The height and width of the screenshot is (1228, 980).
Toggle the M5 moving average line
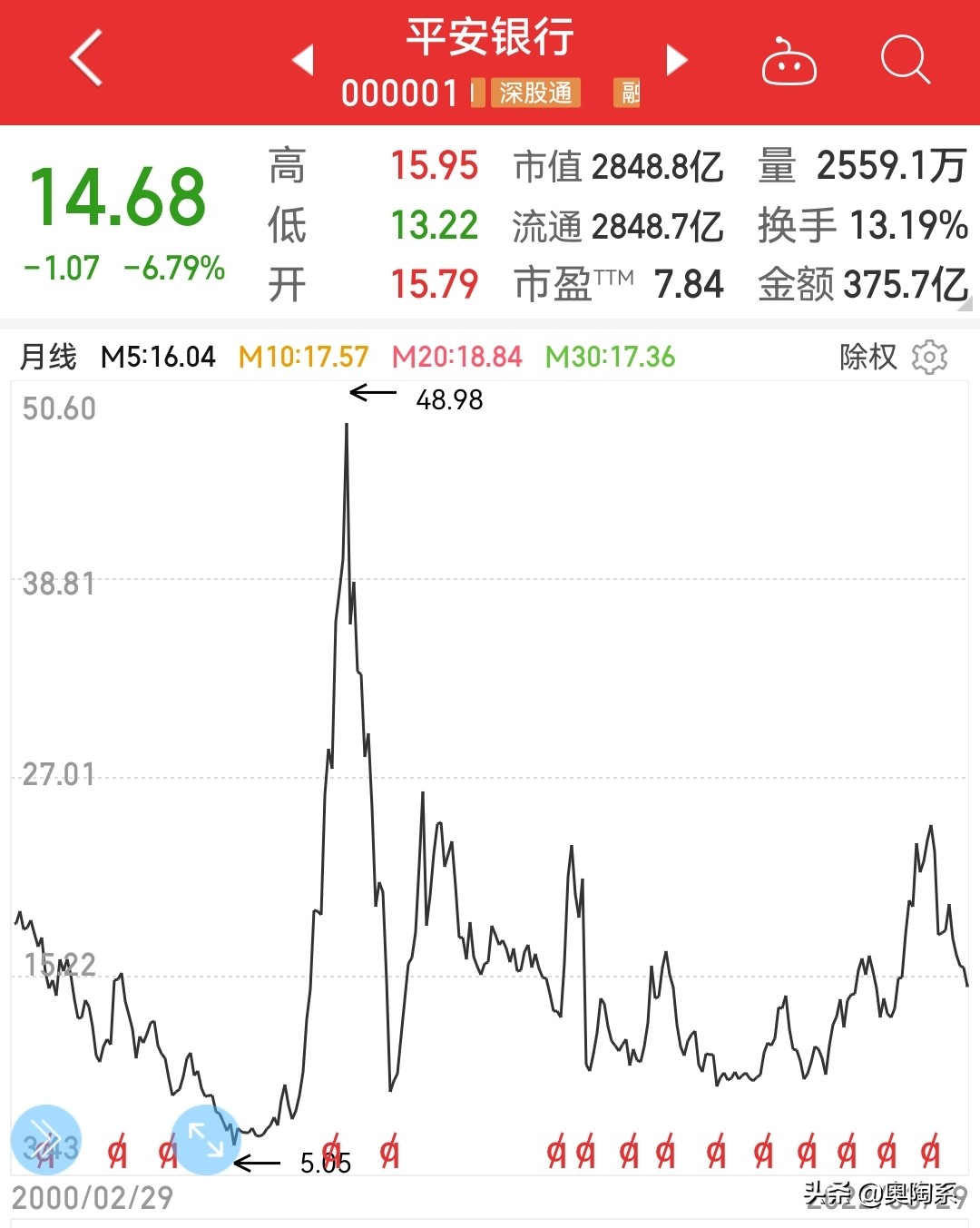tap(159, 357)
